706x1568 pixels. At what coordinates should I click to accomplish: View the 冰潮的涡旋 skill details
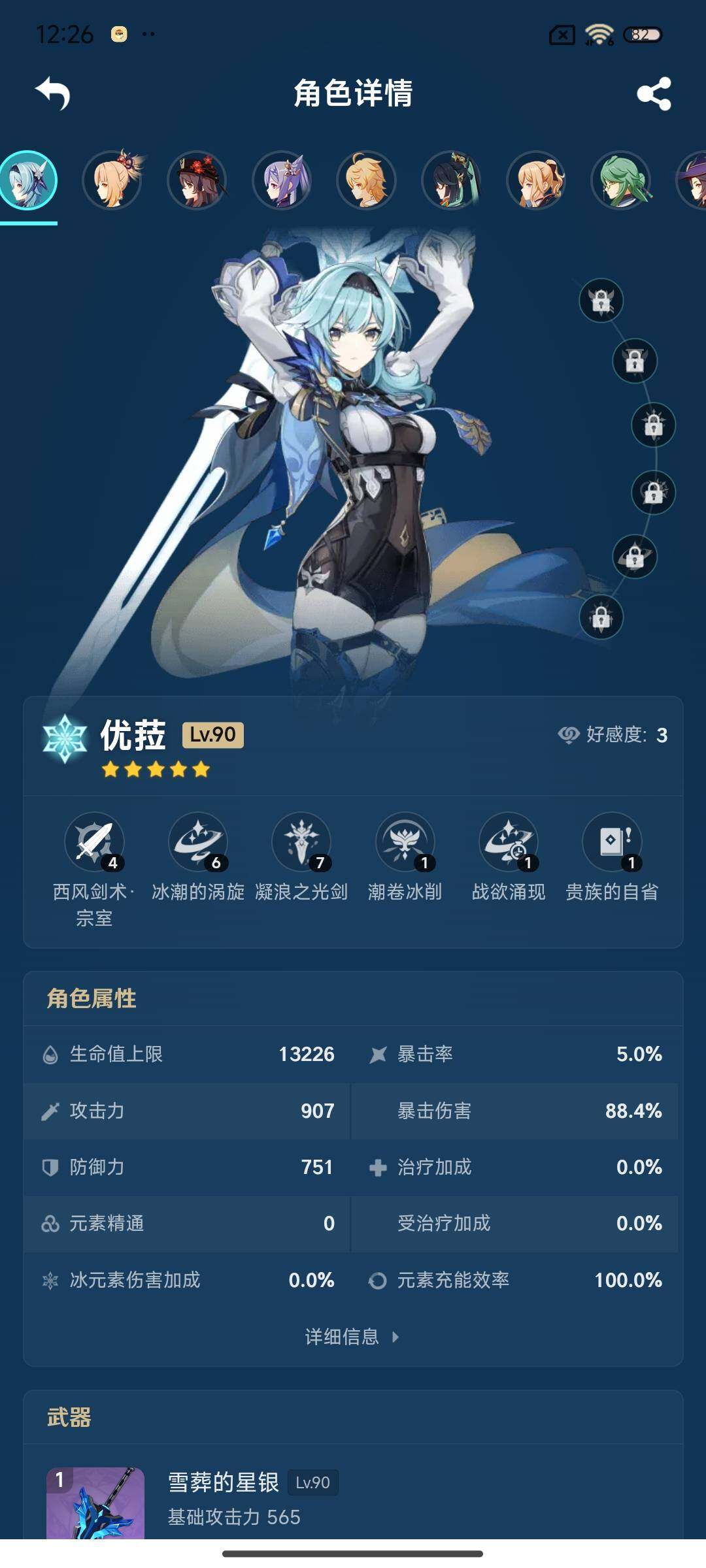pos(198,843)
